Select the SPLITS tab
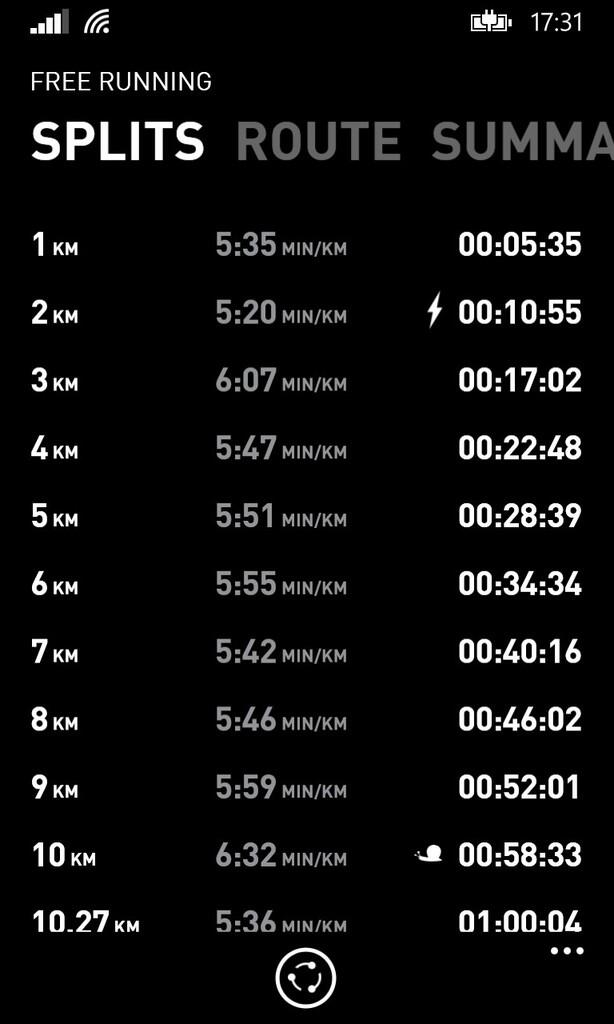Viewport: 614px width, 1024px height. coord(118,141)
